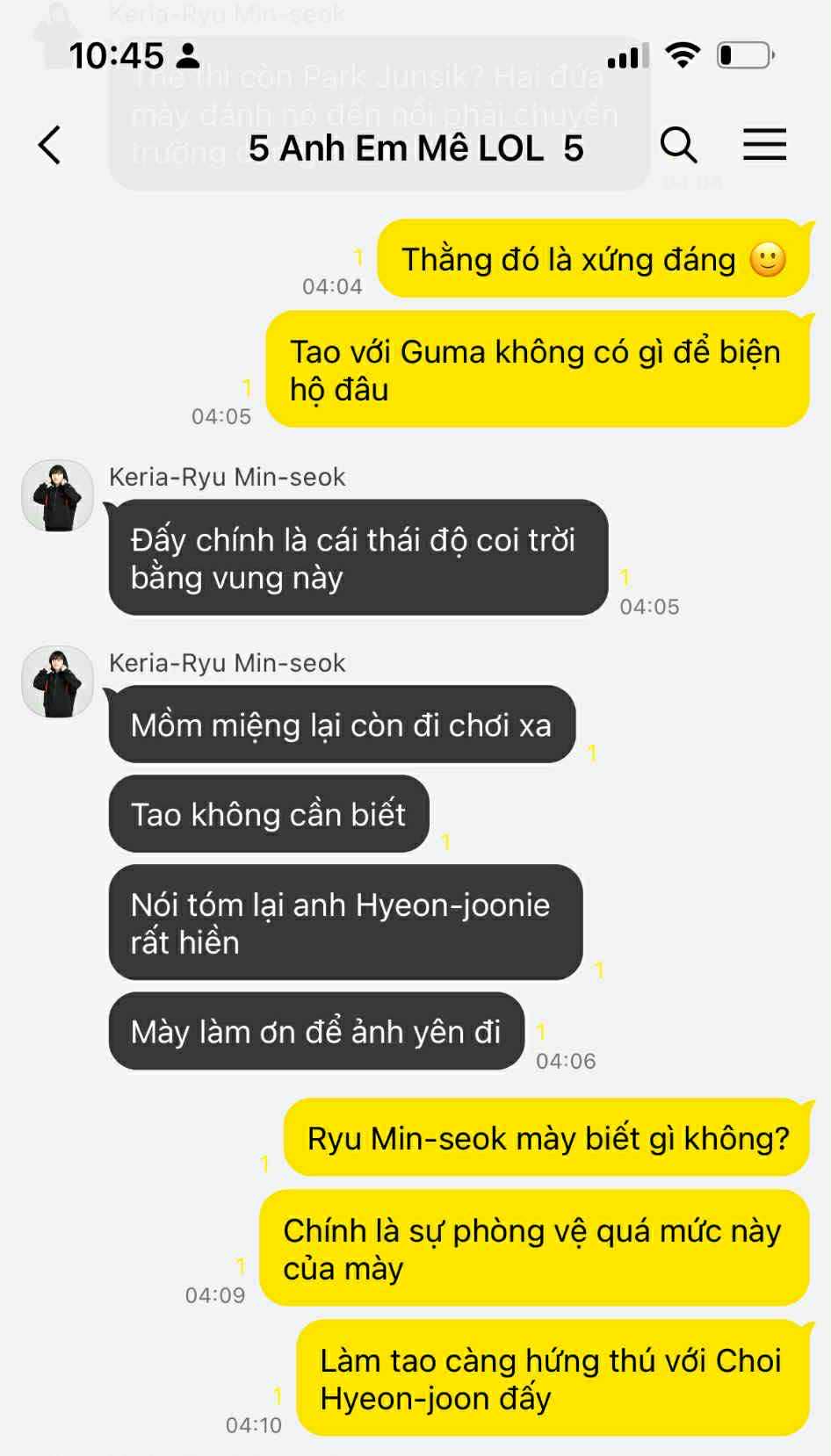Open Keria's profile picture above 'Mồm miệng' message
Screen dimensions: 831x1456
point(58,682)
